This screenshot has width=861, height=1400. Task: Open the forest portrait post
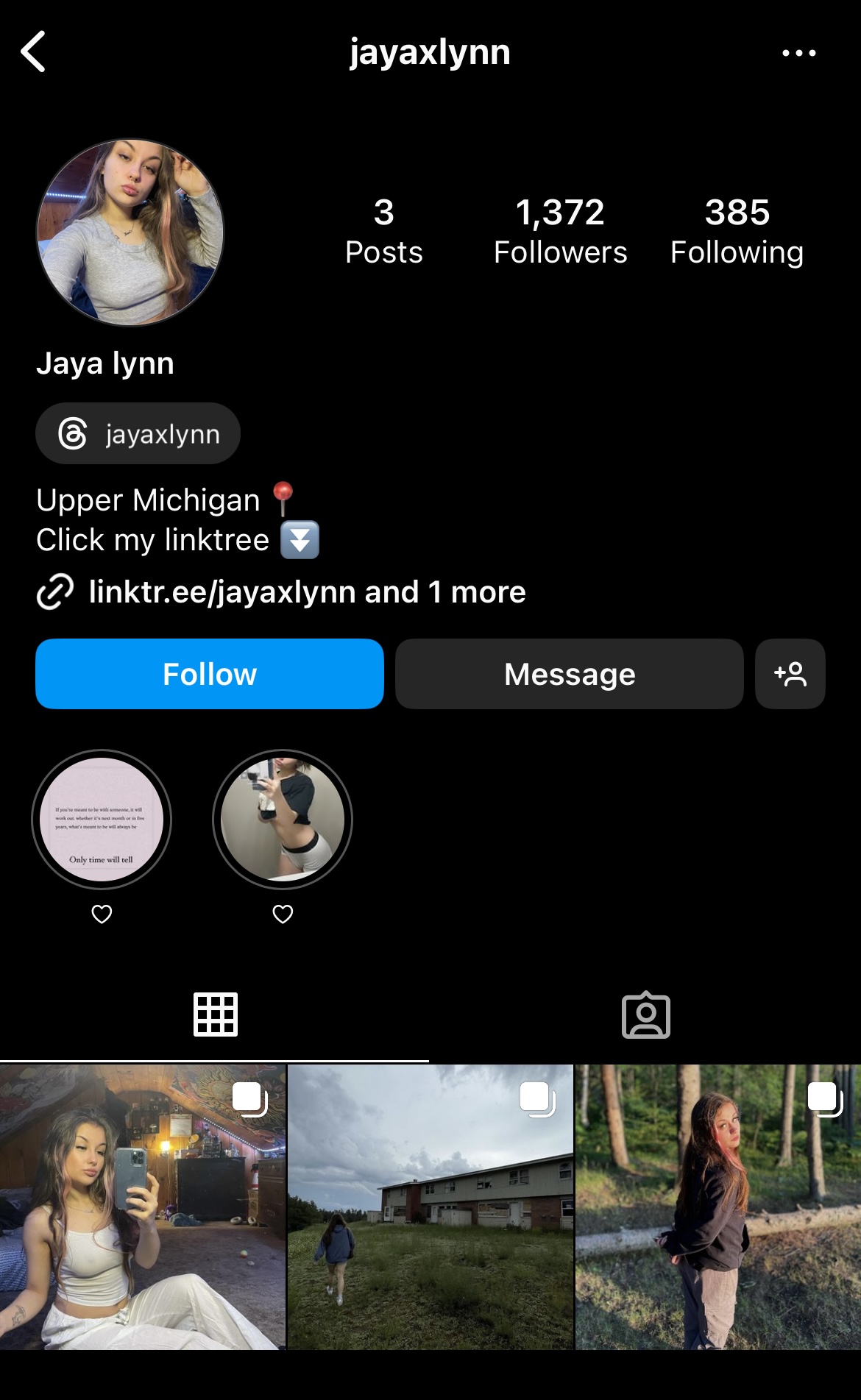pyautogui.click(x=718, y=1207)
